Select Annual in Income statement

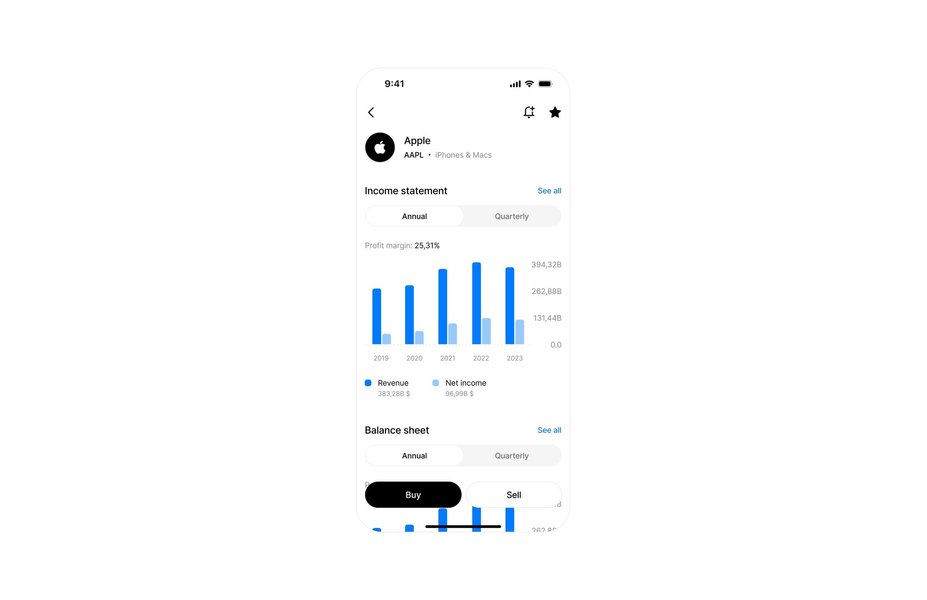click(414, 216)
